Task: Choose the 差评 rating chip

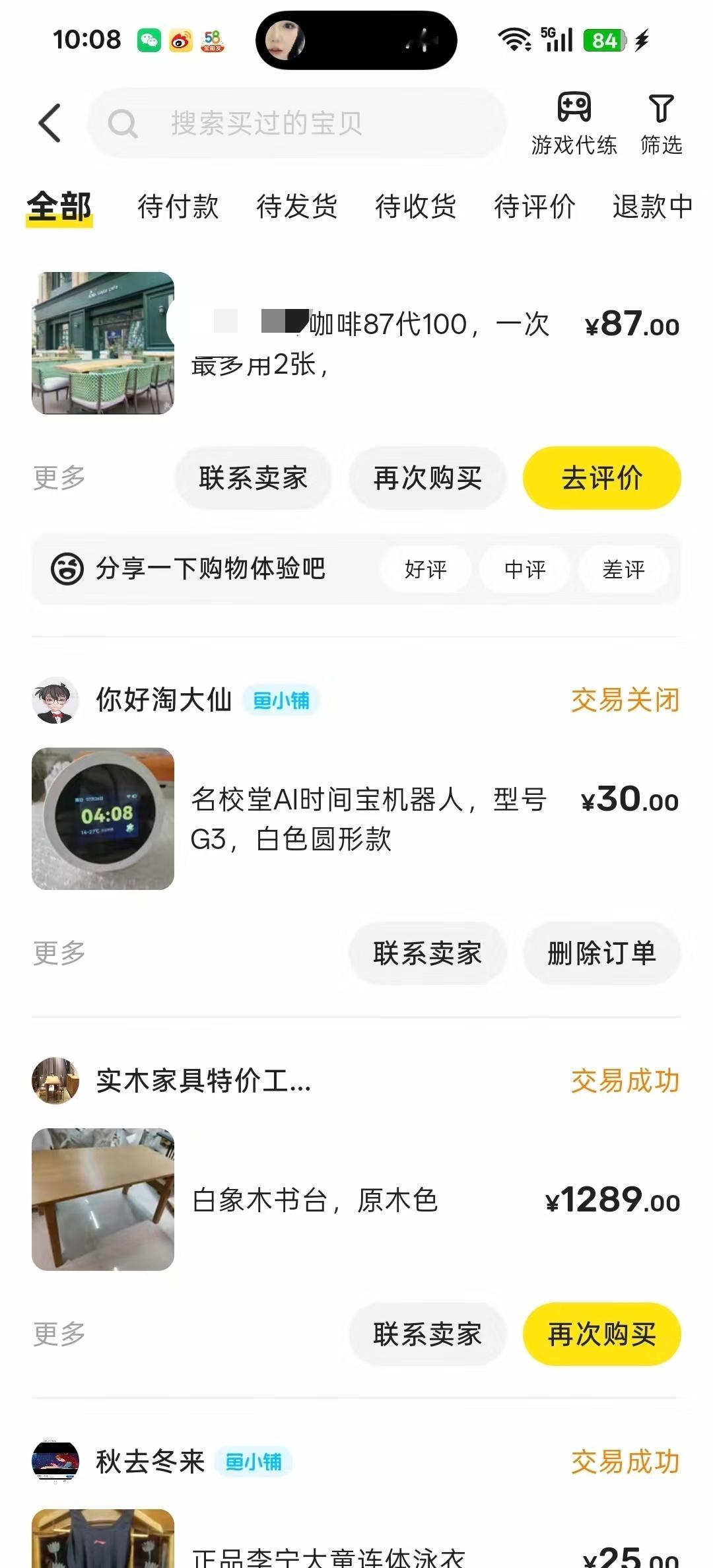Action: coord(623,569)
